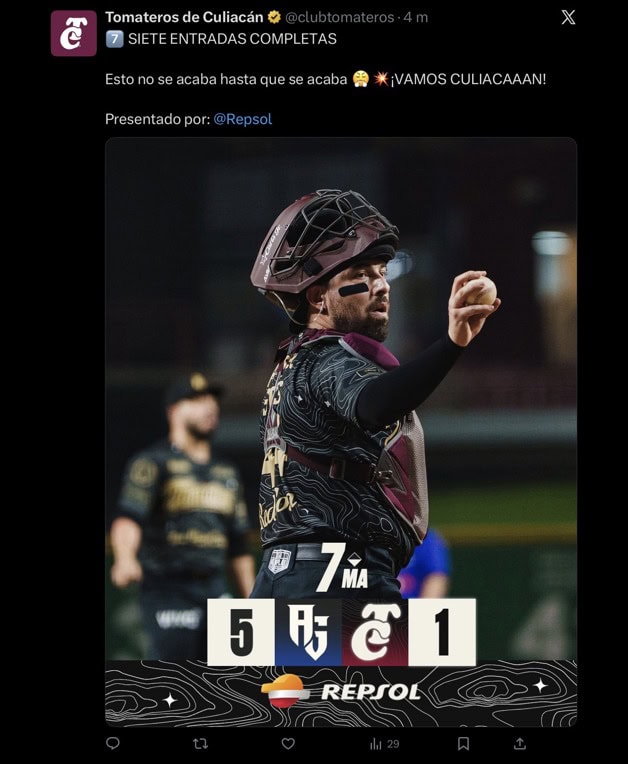Open the @Repsol mention link
This screenshot has height=764, width=628.
242,119
